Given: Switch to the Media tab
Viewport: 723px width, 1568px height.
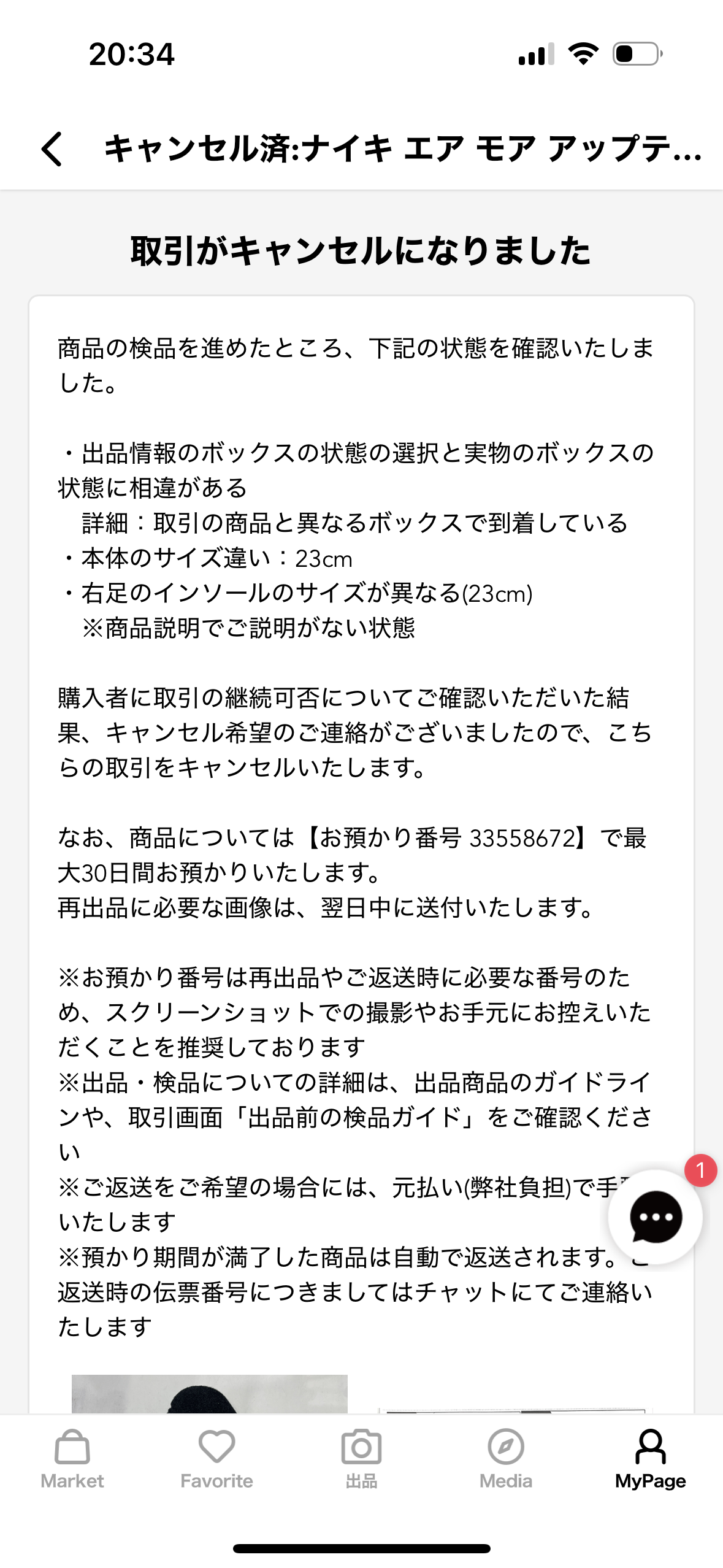Looking at the screenshot, I should pos(506,1459).
